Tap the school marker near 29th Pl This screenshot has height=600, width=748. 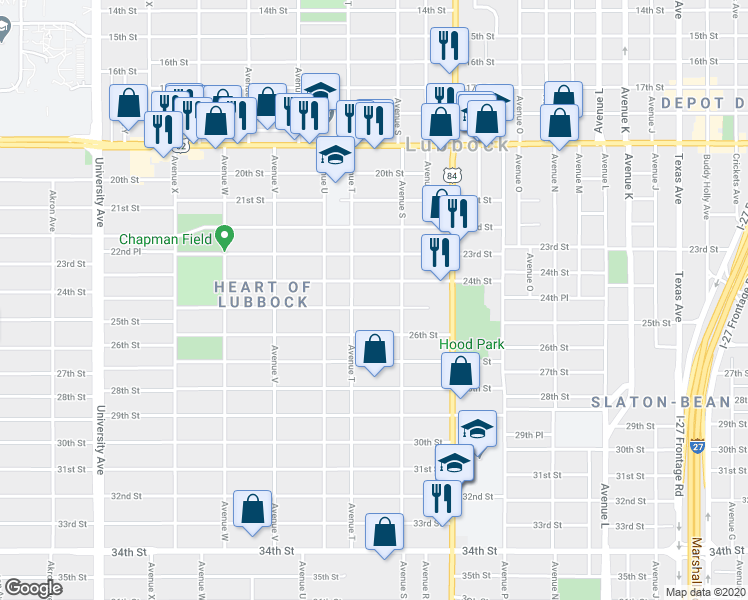[478, 428]
